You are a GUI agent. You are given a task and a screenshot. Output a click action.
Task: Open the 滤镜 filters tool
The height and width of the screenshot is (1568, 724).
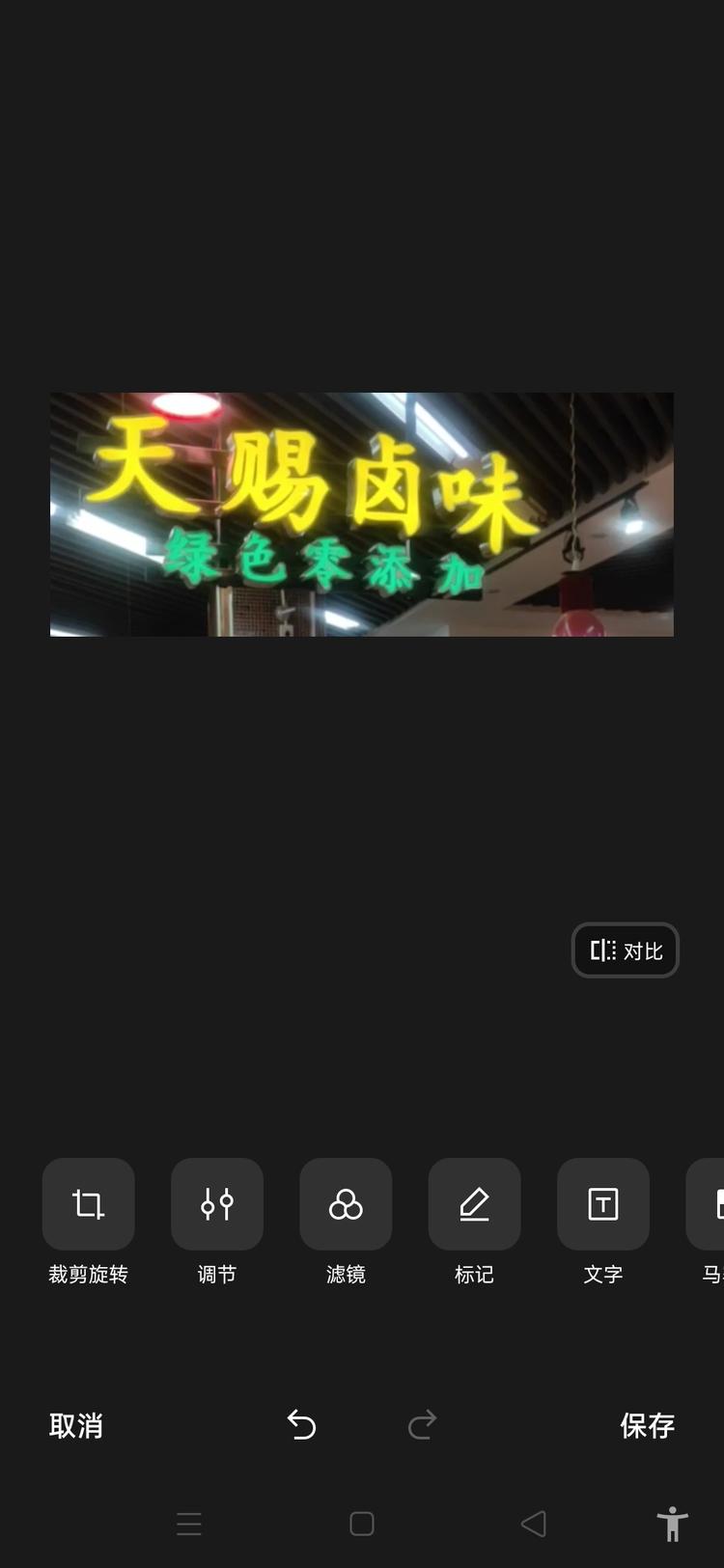click(346, 1204)
